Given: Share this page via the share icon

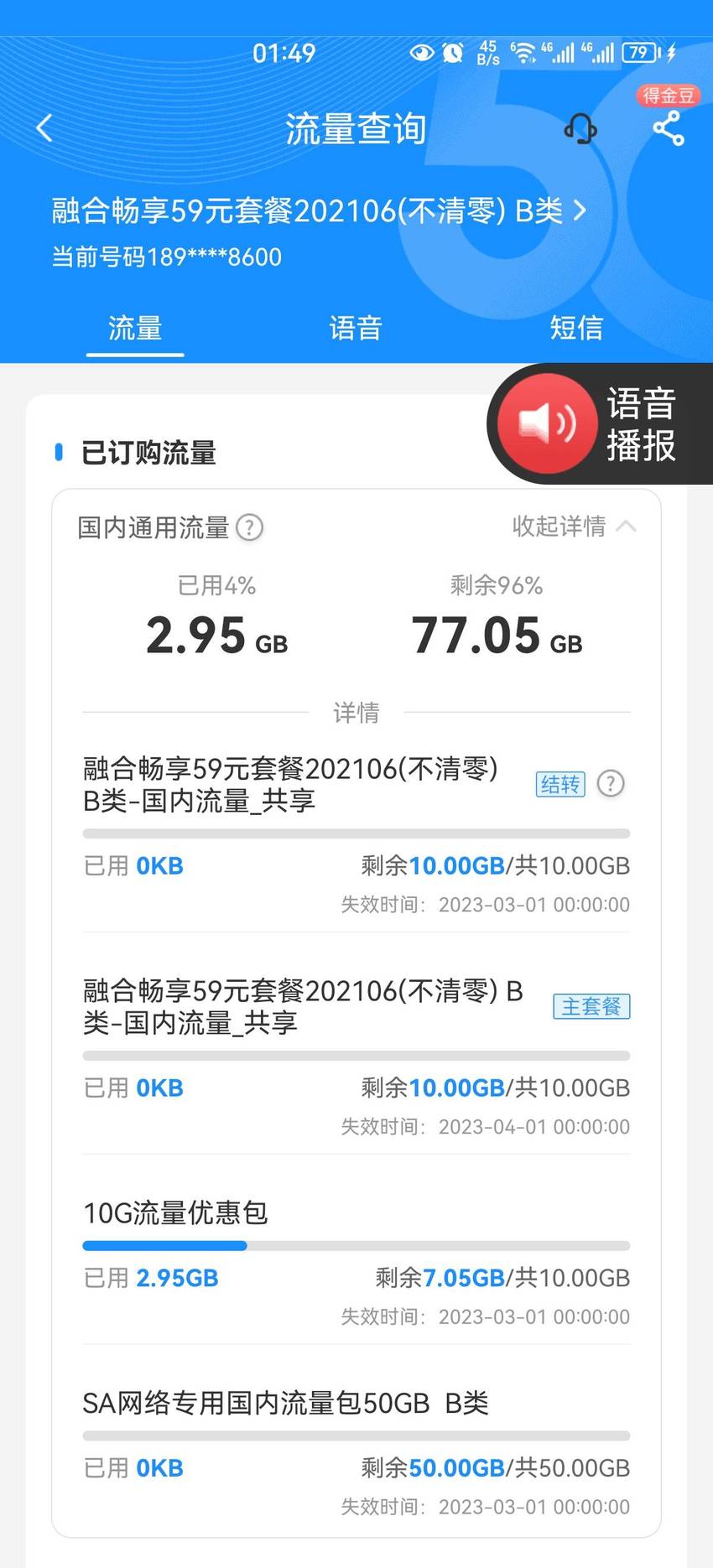Looking at the screenshot, I should tap(669, 129).
